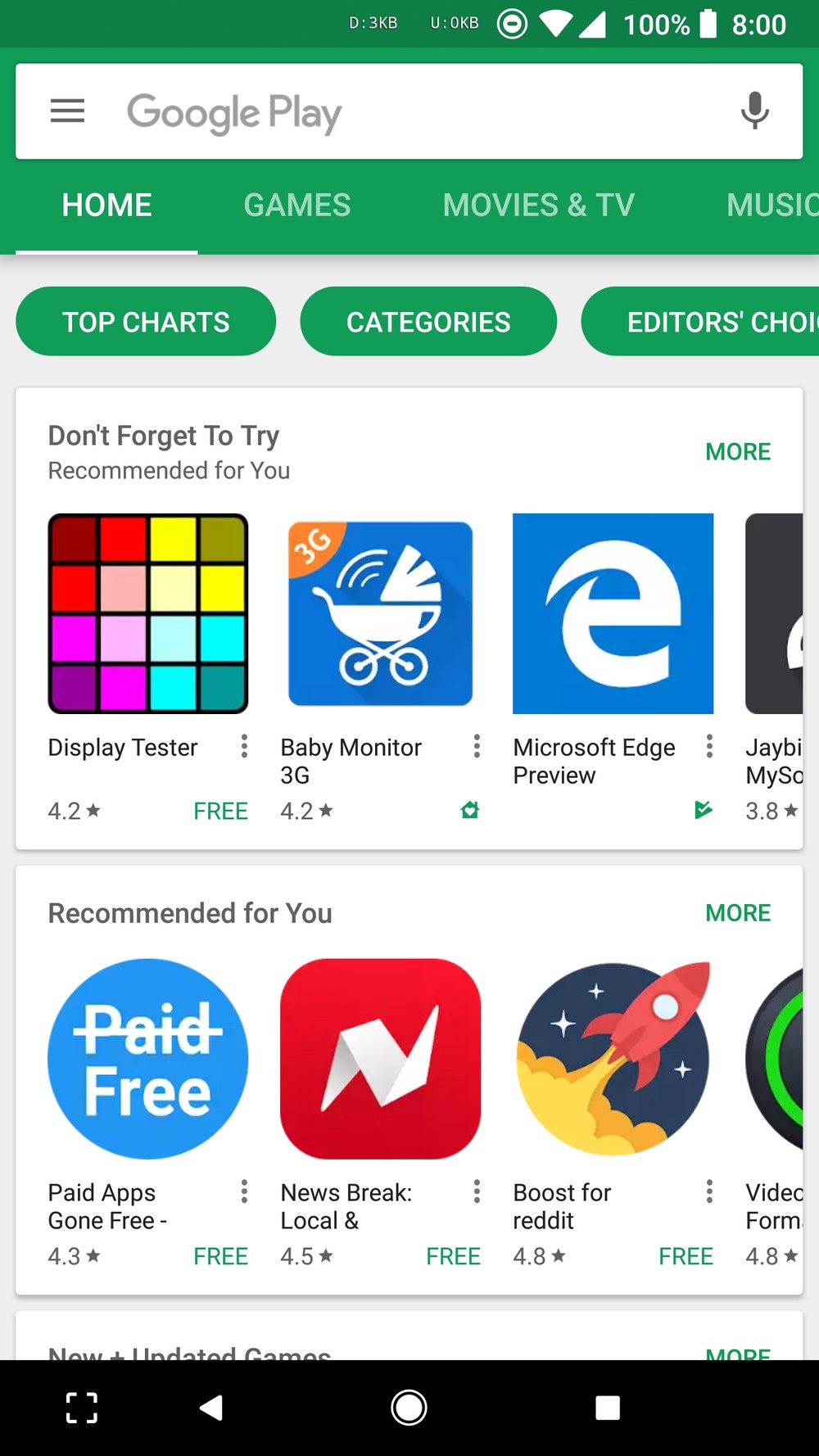Image resolution: width=819 pixels, height=1456 pixels.
Task: Open the Top Charts chip
Action: [146, 322]
